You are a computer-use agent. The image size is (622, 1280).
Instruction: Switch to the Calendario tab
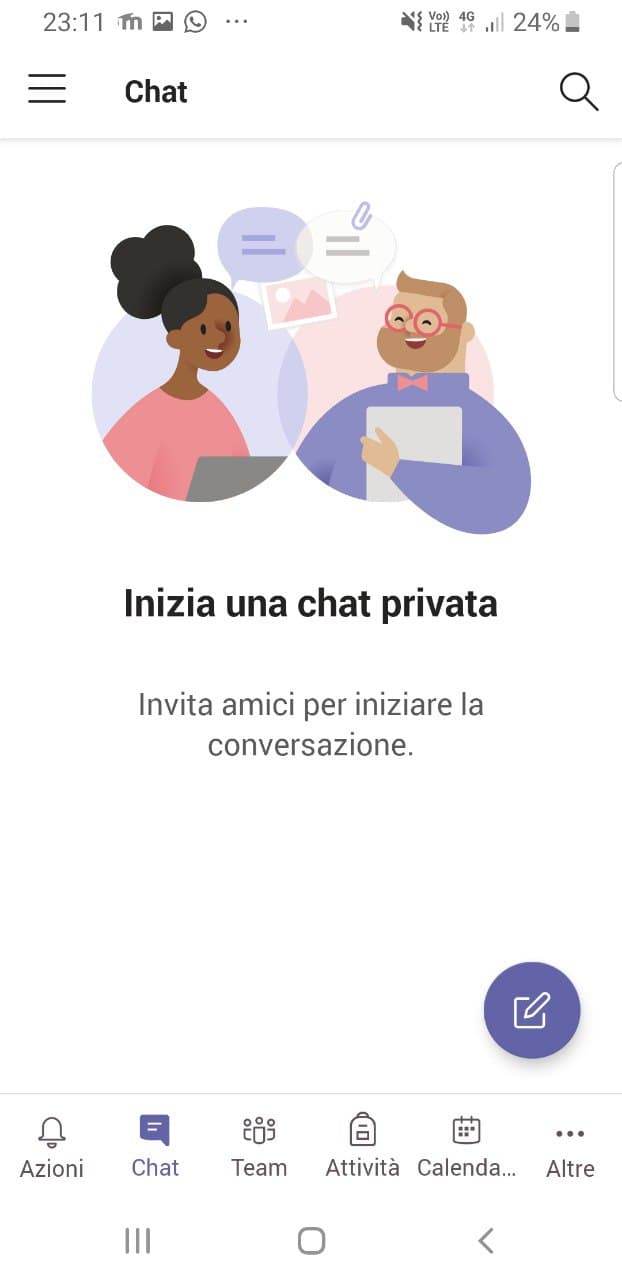point(466,1147)
